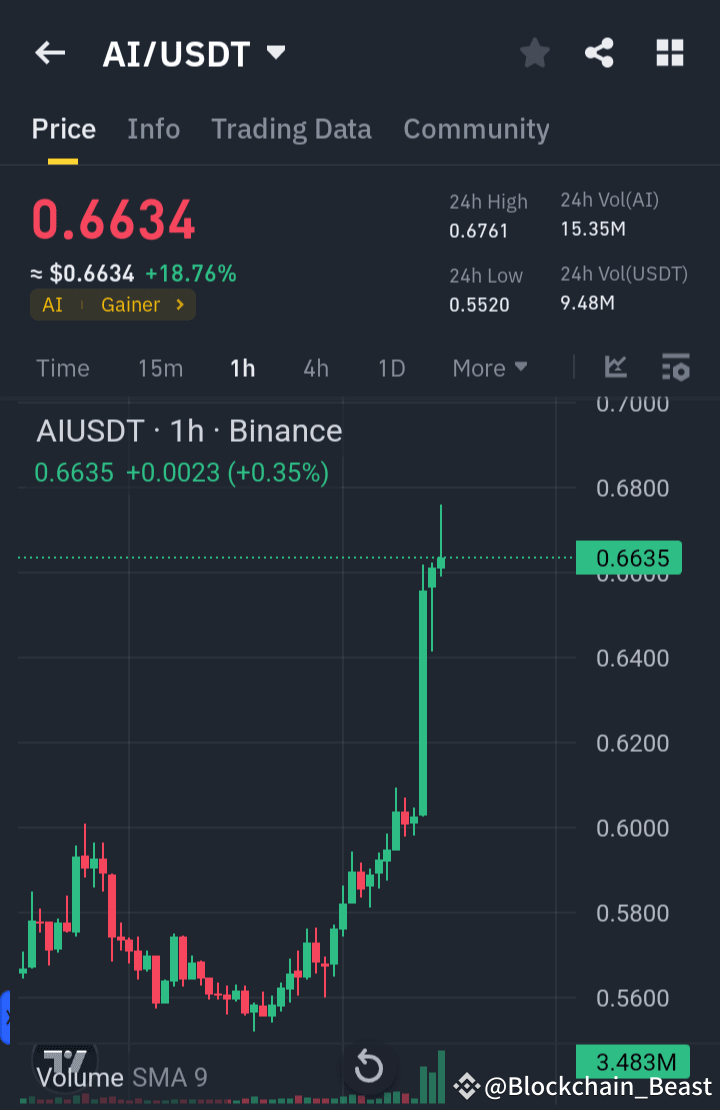
Task: Select the Time chart display mode
Action: pos(62,368)
